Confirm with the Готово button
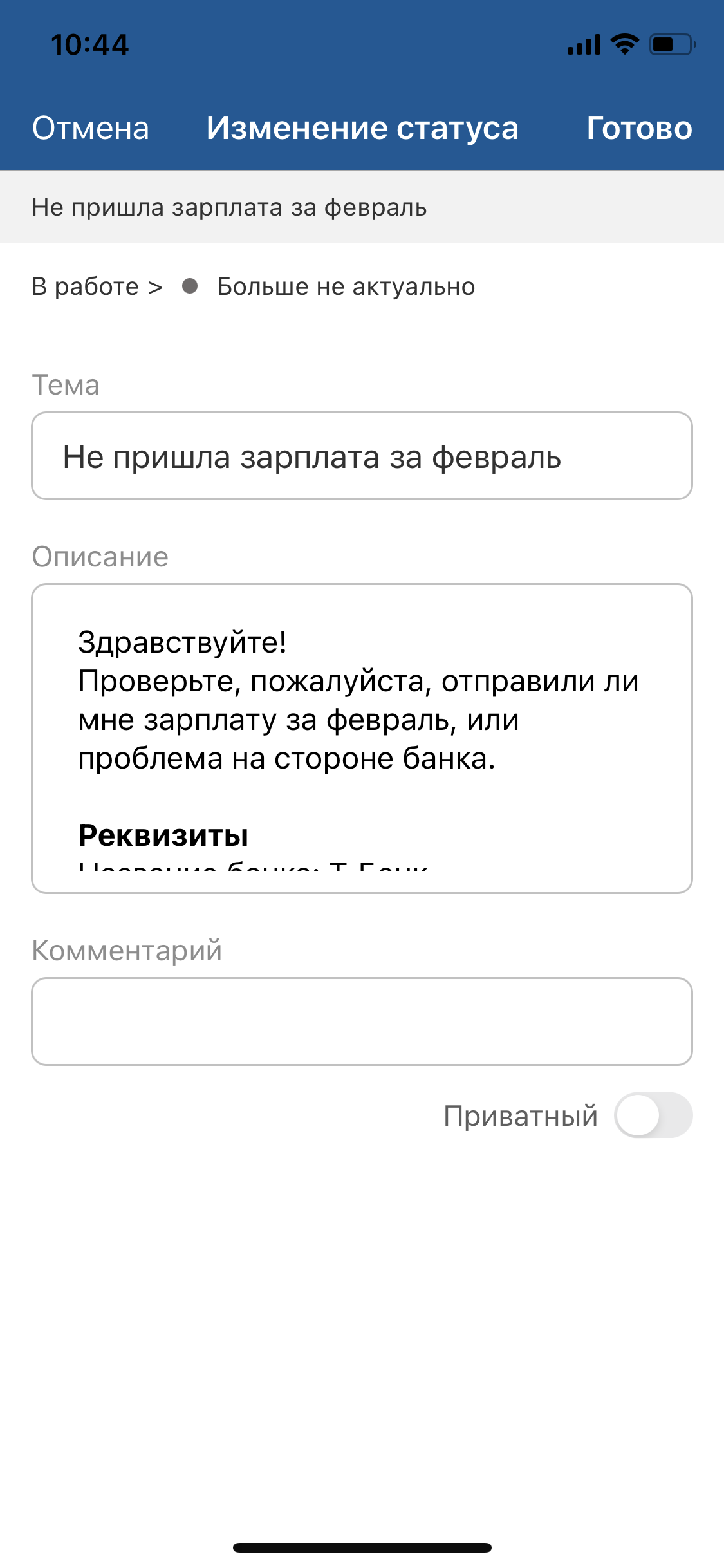Viewport: 724px width, 1568px height. 639,128
